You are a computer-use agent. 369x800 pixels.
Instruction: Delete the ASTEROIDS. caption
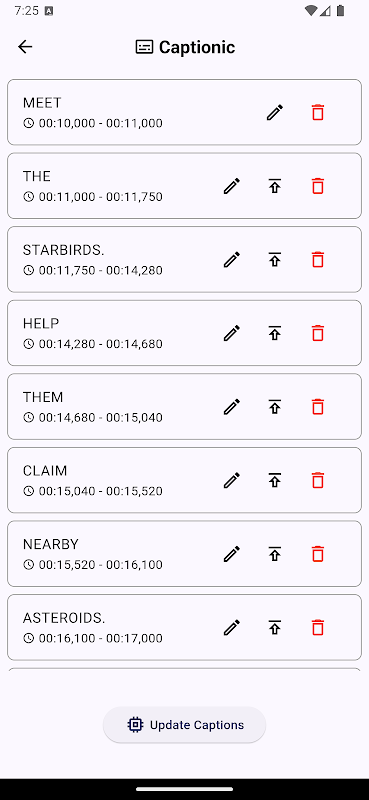(x=318, y=627)
